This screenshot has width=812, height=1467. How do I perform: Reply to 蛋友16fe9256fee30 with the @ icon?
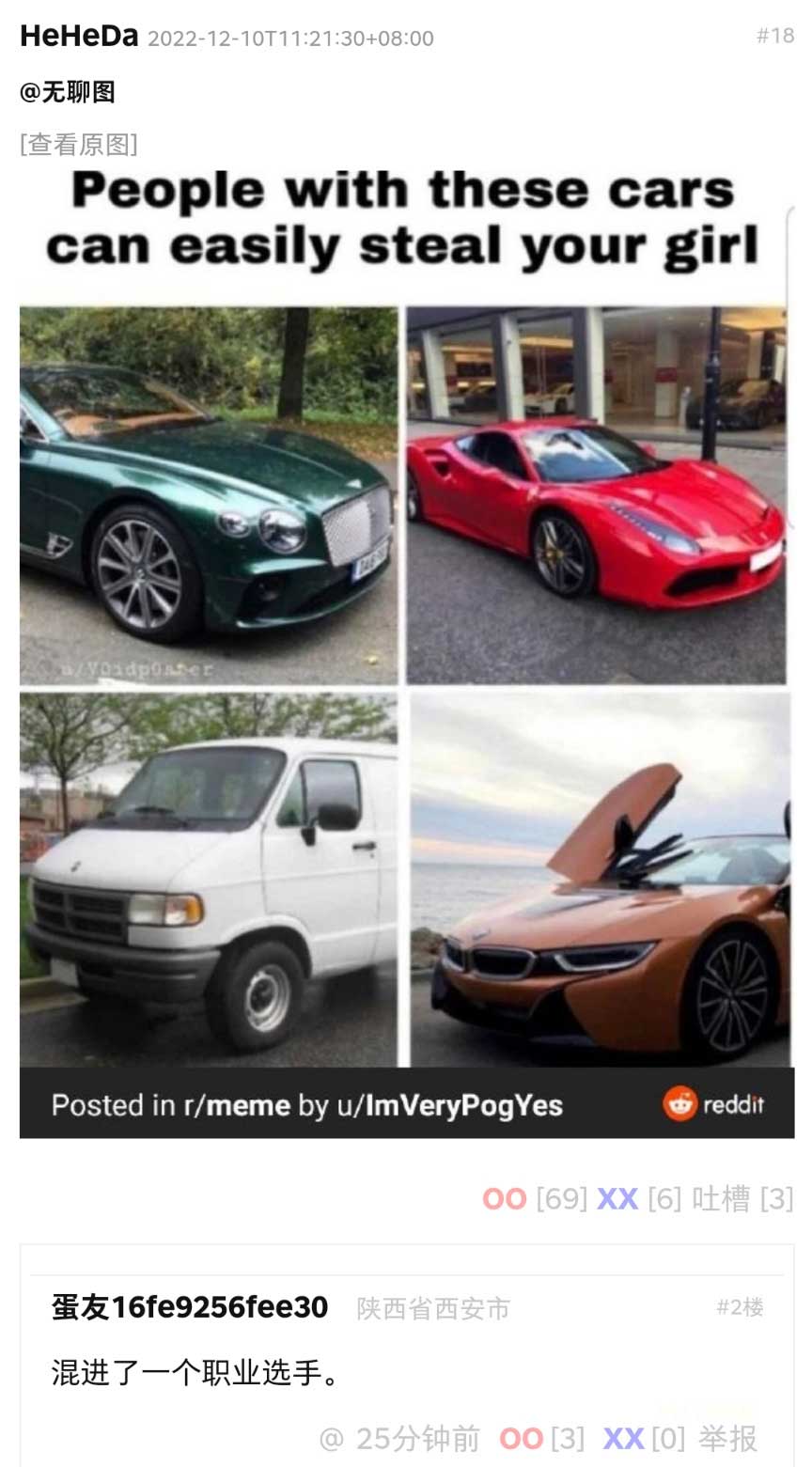pos(331,1439)
